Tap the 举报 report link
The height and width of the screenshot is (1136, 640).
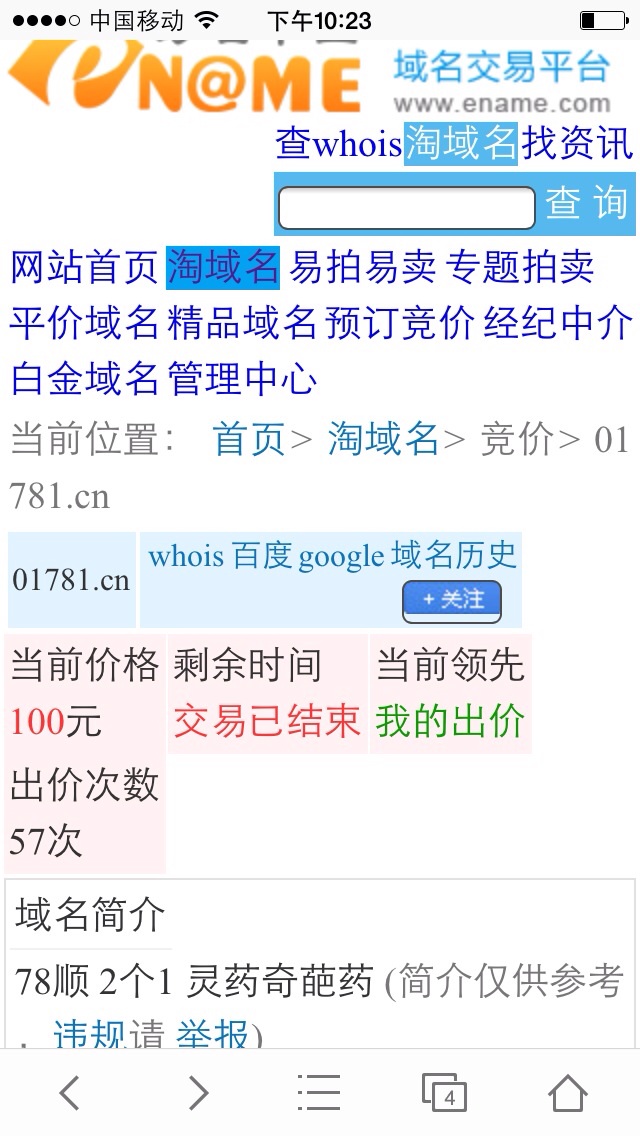click(211, 1035)
